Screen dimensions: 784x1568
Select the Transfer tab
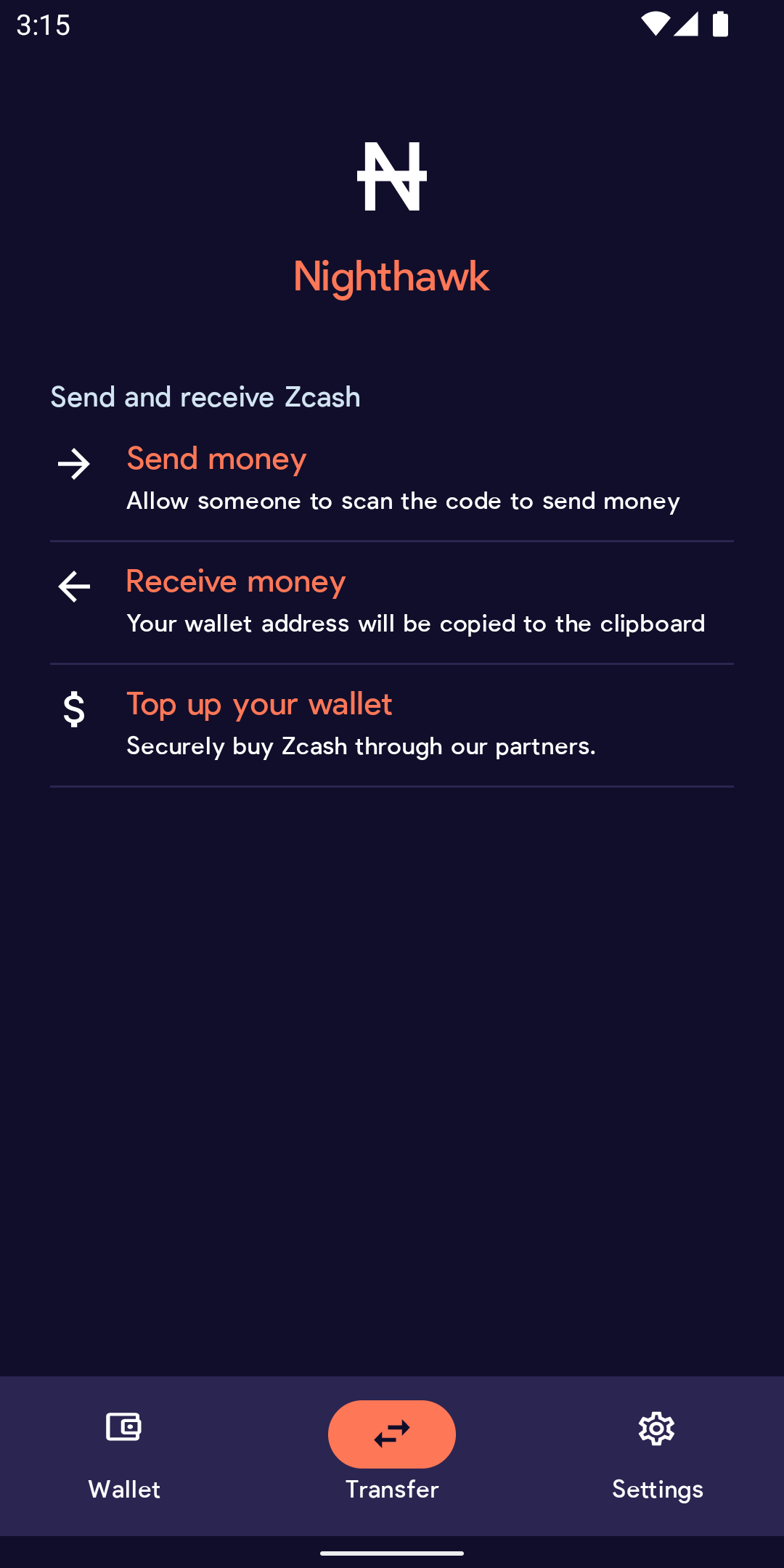point(392,1455)
